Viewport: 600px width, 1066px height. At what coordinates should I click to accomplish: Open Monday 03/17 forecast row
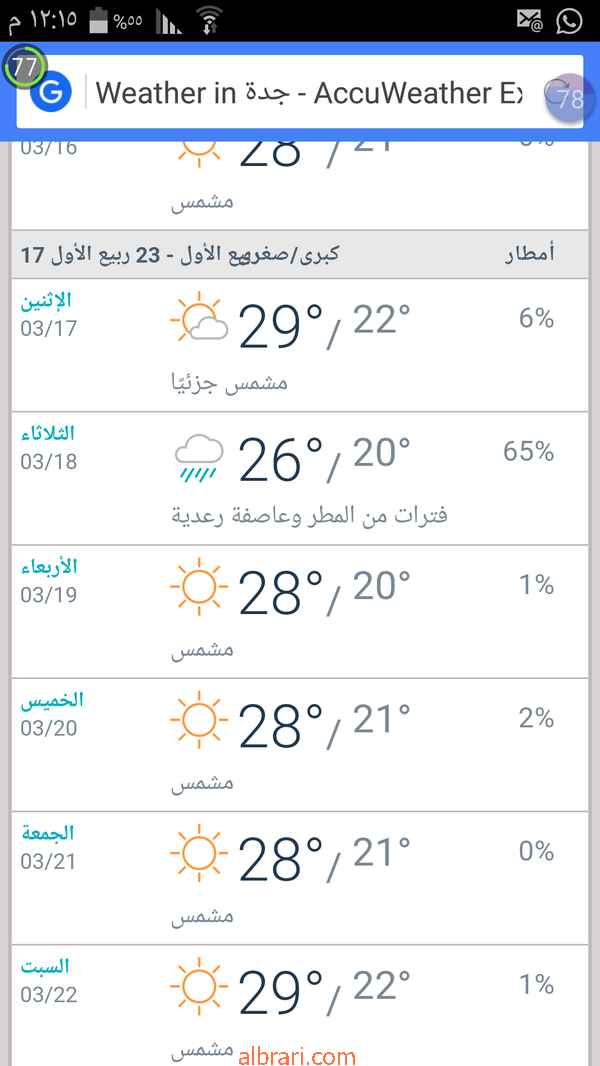[x=300, y=345]
